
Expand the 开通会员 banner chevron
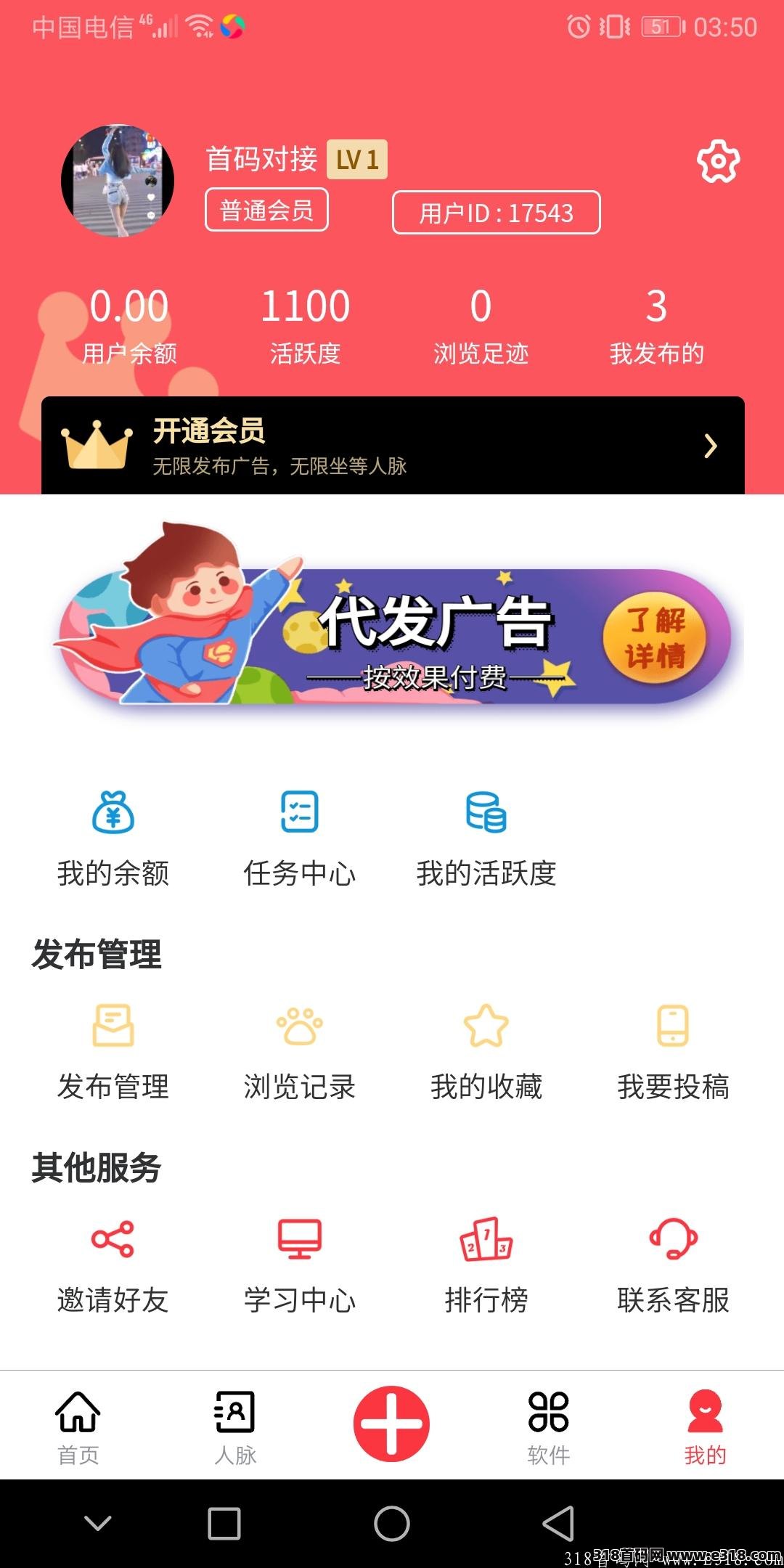(x=711, y=446)
